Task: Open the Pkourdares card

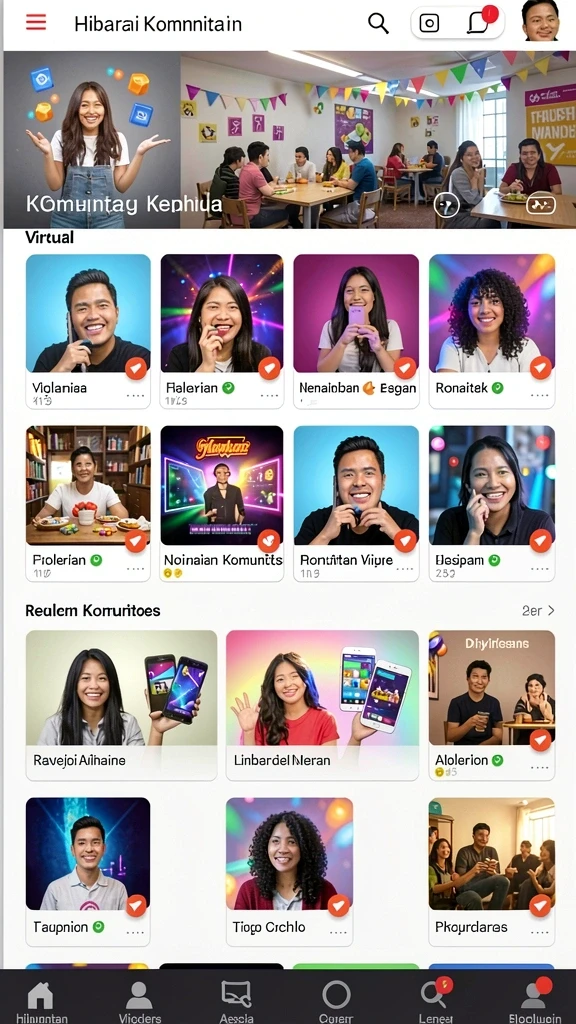Action: (x=492, y=871)
